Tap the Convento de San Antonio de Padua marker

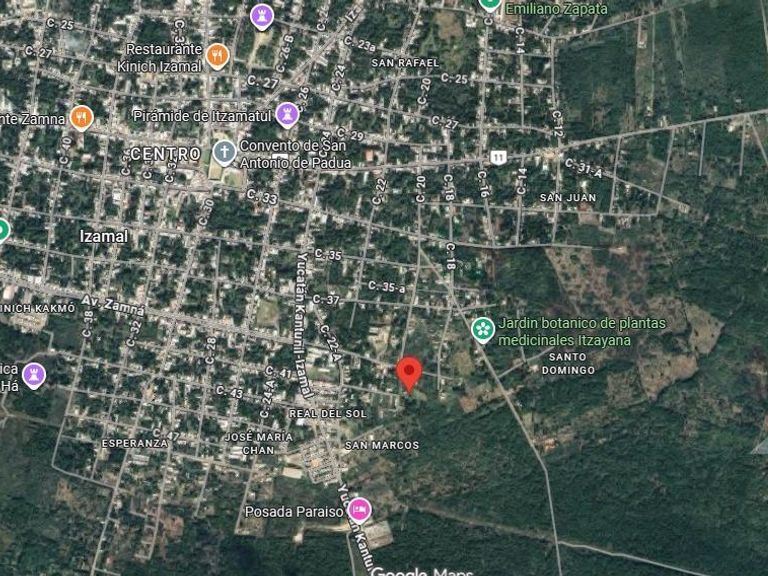[x=225, y=153]
